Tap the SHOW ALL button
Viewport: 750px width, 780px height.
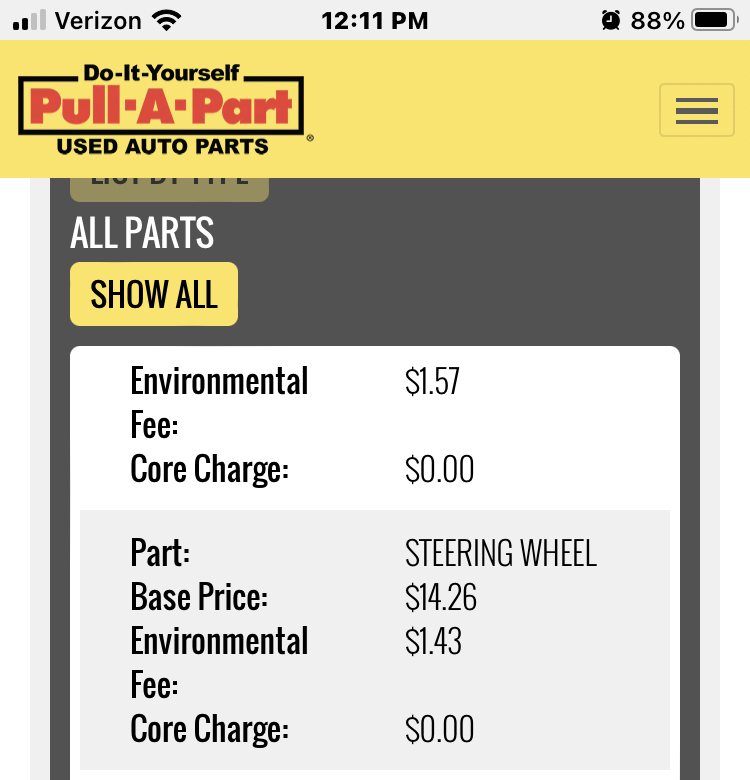154,294
